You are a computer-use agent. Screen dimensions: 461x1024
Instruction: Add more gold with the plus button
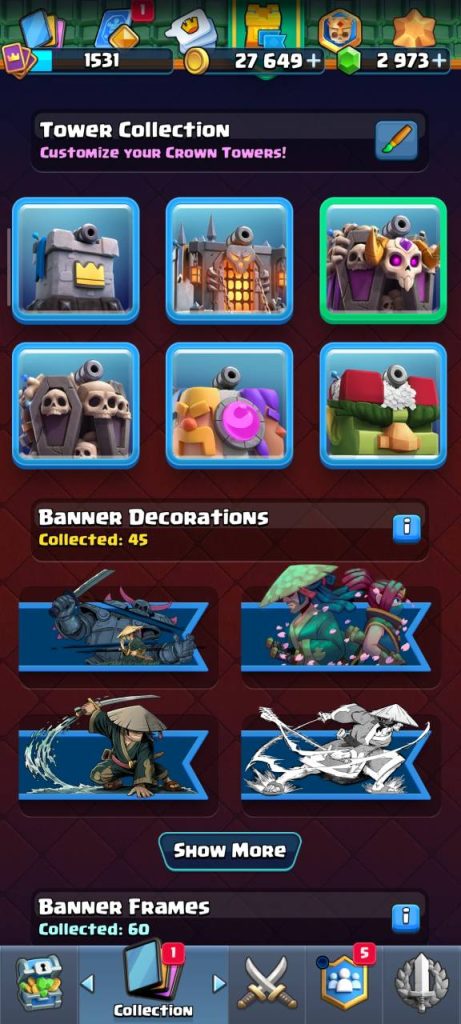(x=314, y=61)
